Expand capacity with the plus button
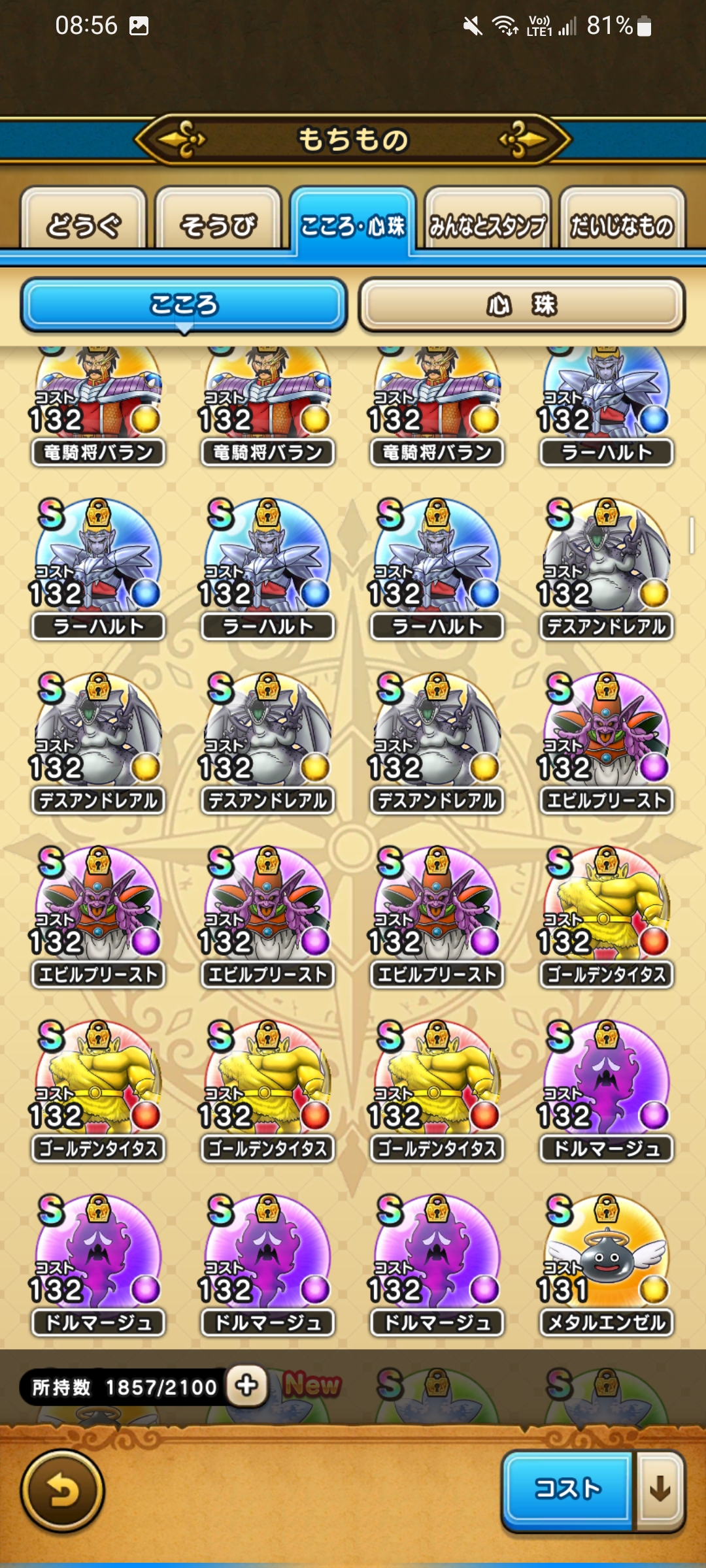706x1568 pixels. tap(246, 1385)
